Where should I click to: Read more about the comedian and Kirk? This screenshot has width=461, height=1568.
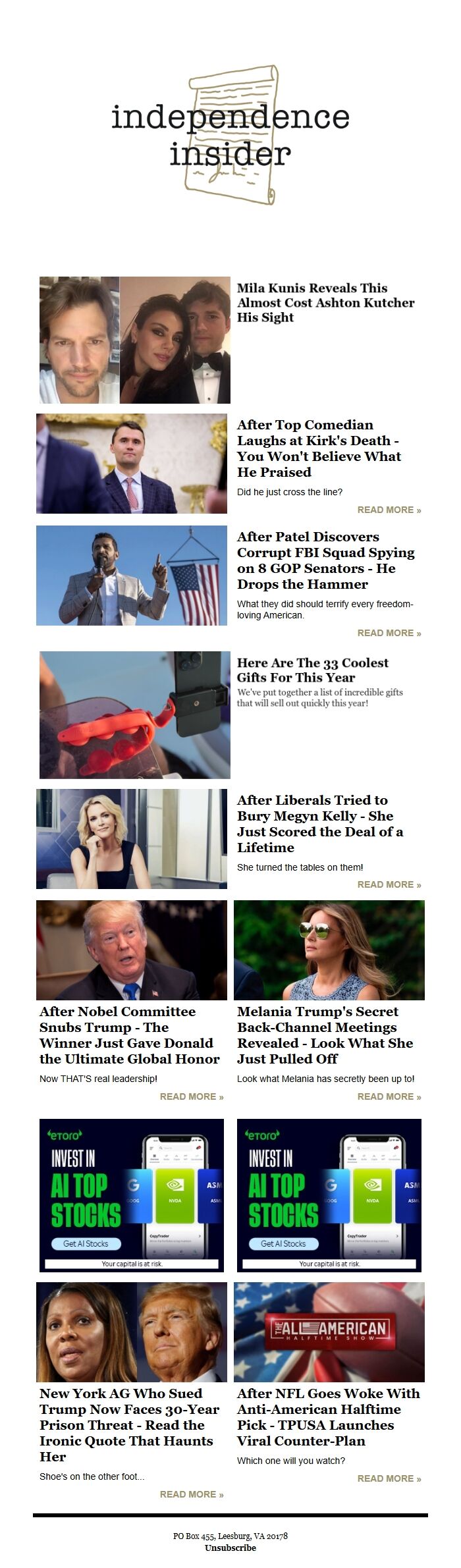389,510
